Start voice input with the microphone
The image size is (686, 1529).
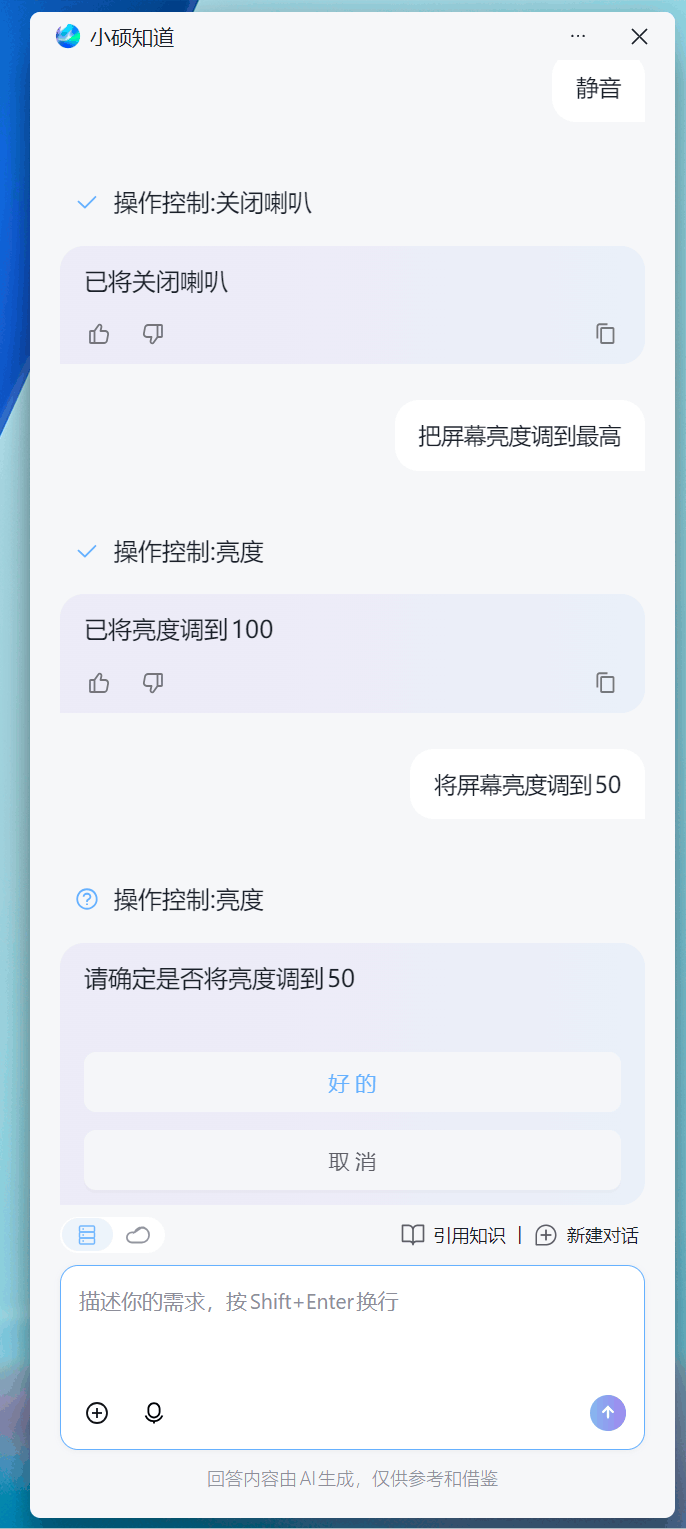click(x=154, y=1413)
